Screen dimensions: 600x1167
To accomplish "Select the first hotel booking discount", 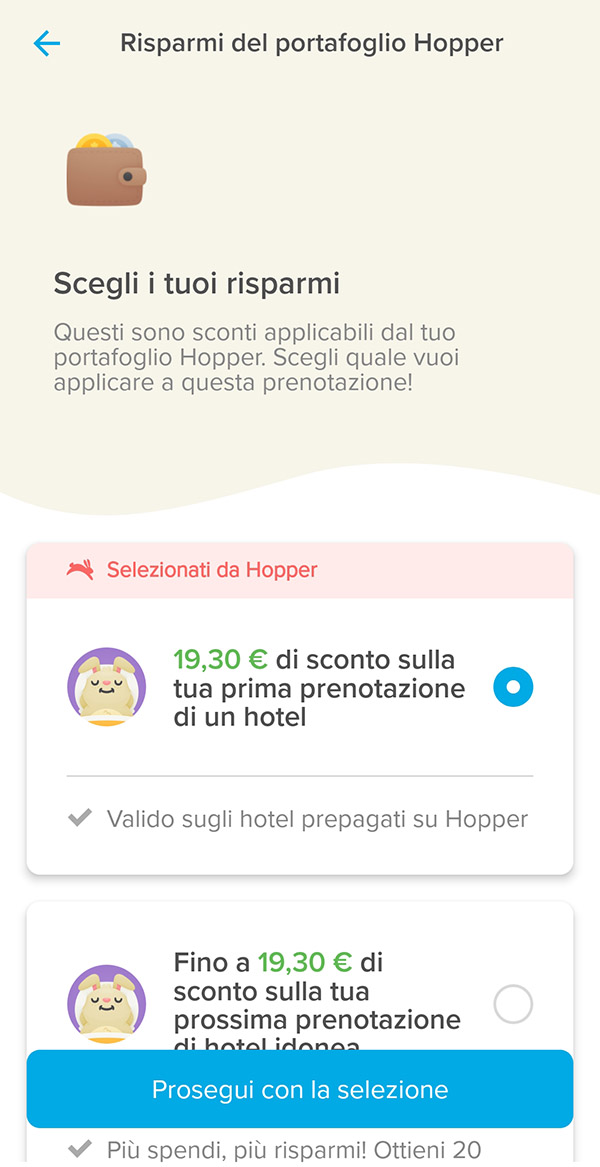I will [513, 688].
